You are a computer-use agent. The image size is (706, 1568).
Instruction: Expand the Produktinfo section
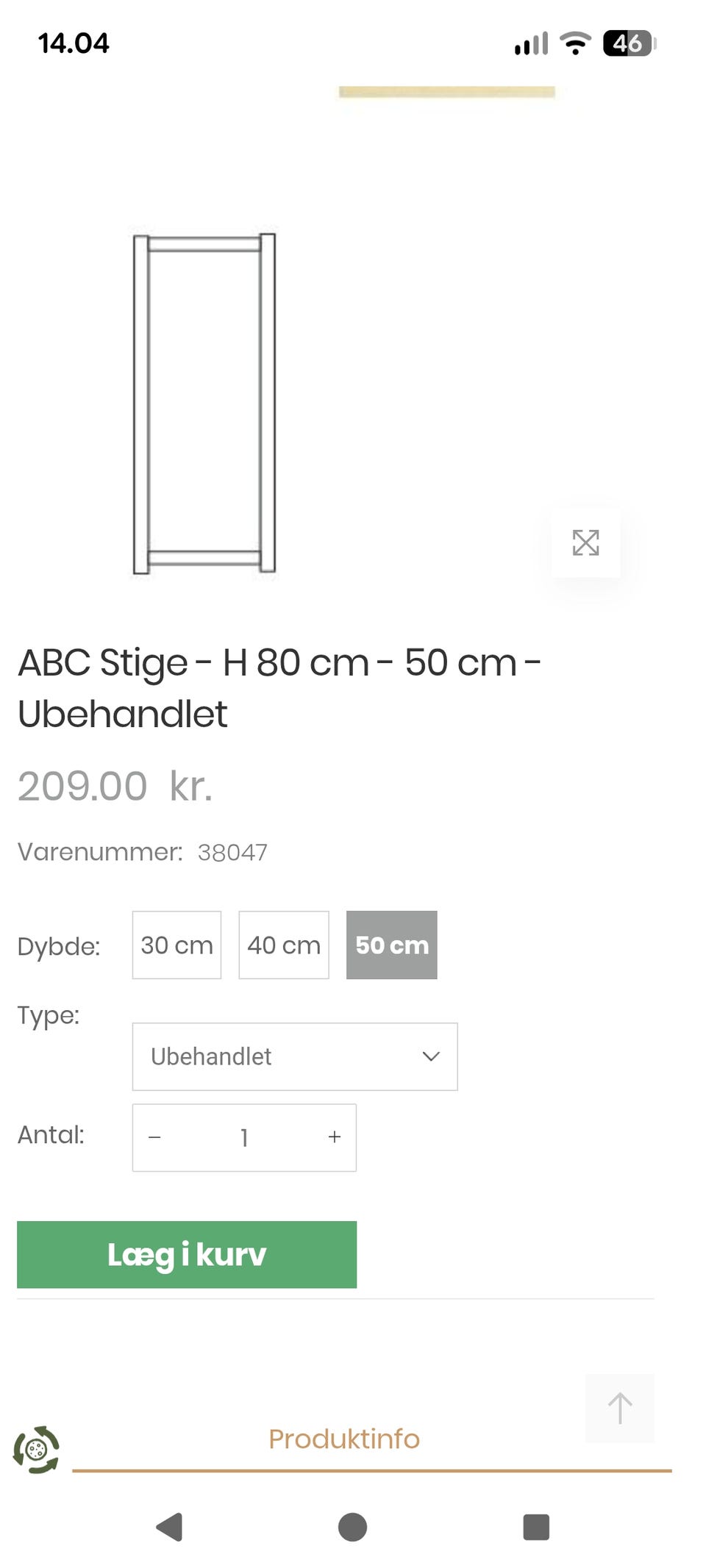click(343, 1439)
